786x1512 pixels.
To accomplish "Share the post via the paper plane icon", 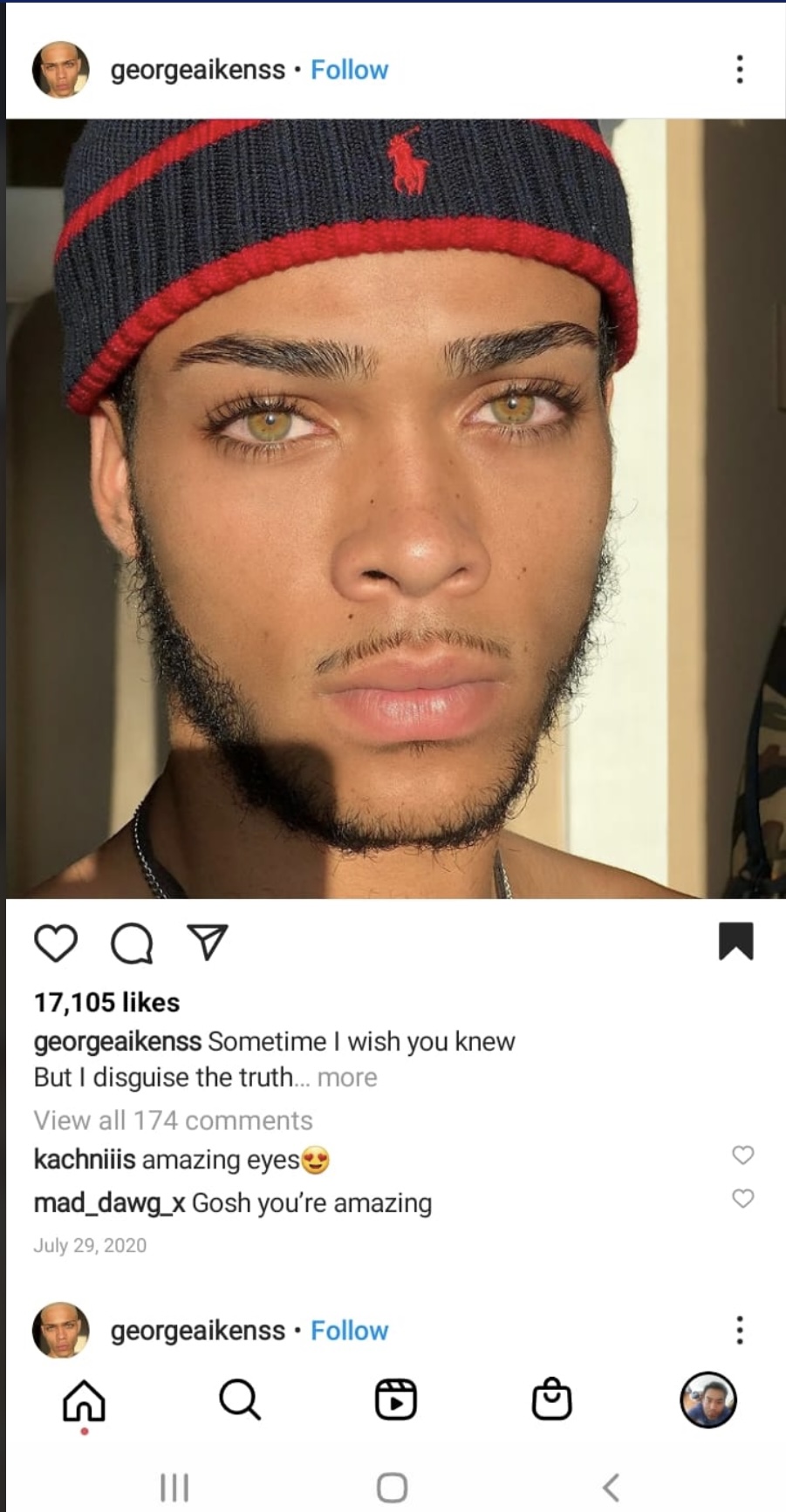I will [208, 943].
